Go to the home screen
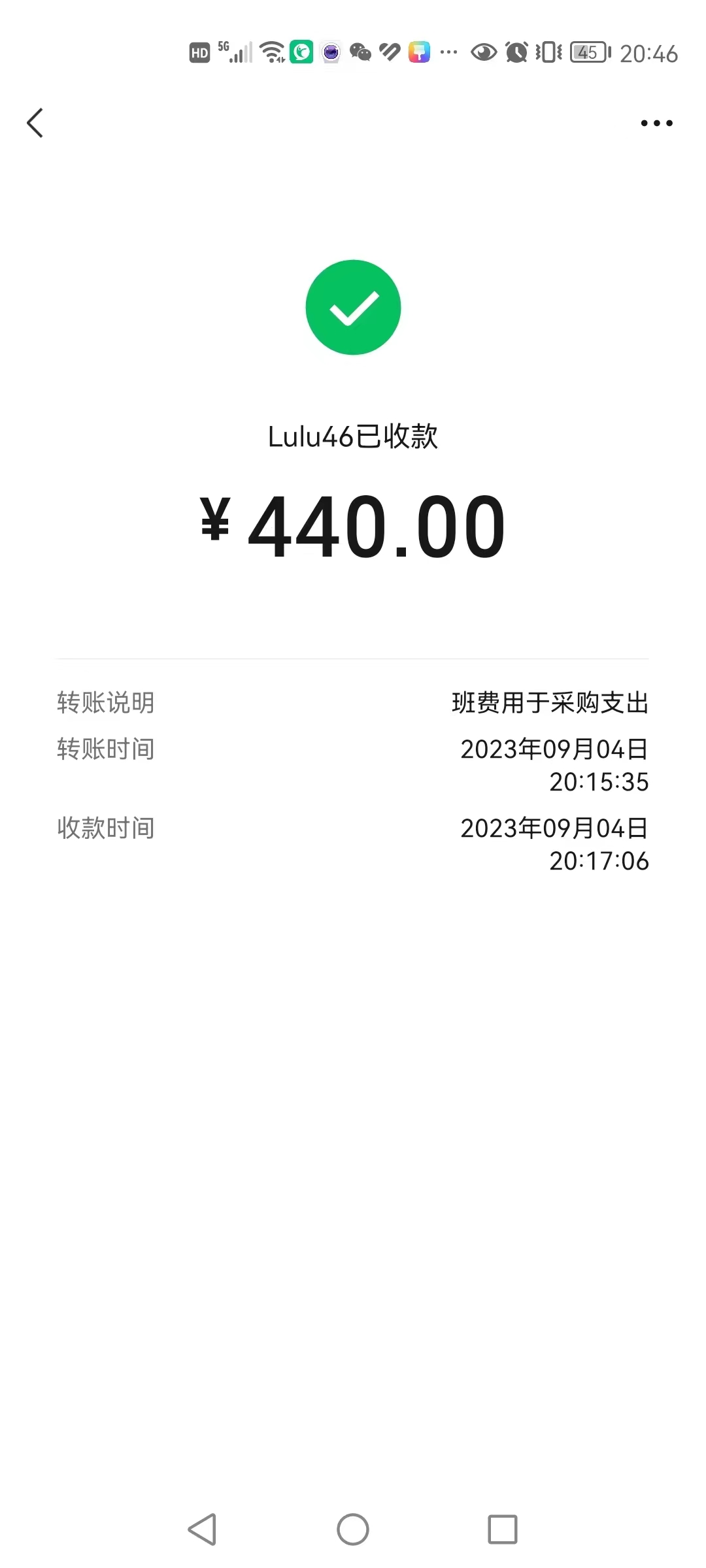 [x=353, y=1529]
